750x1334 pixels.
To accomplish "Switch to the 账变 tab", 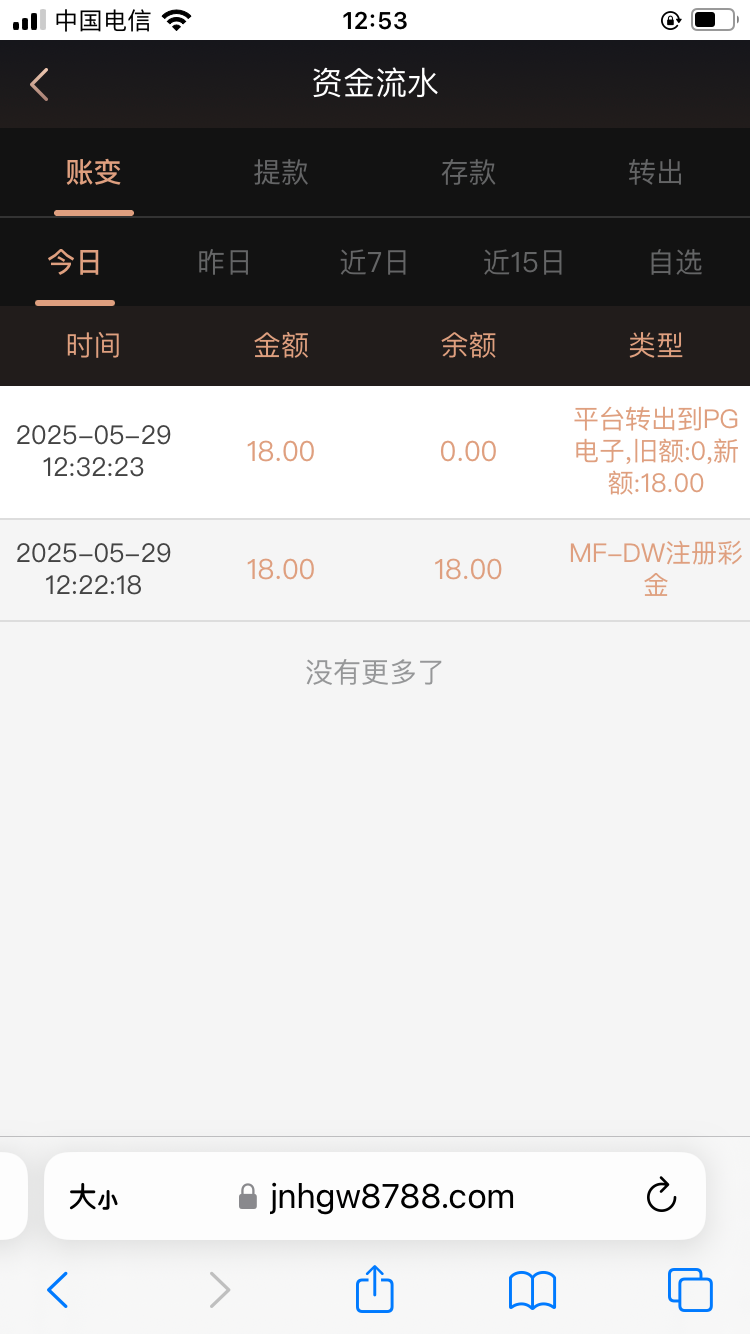I will tap(93, 173).
